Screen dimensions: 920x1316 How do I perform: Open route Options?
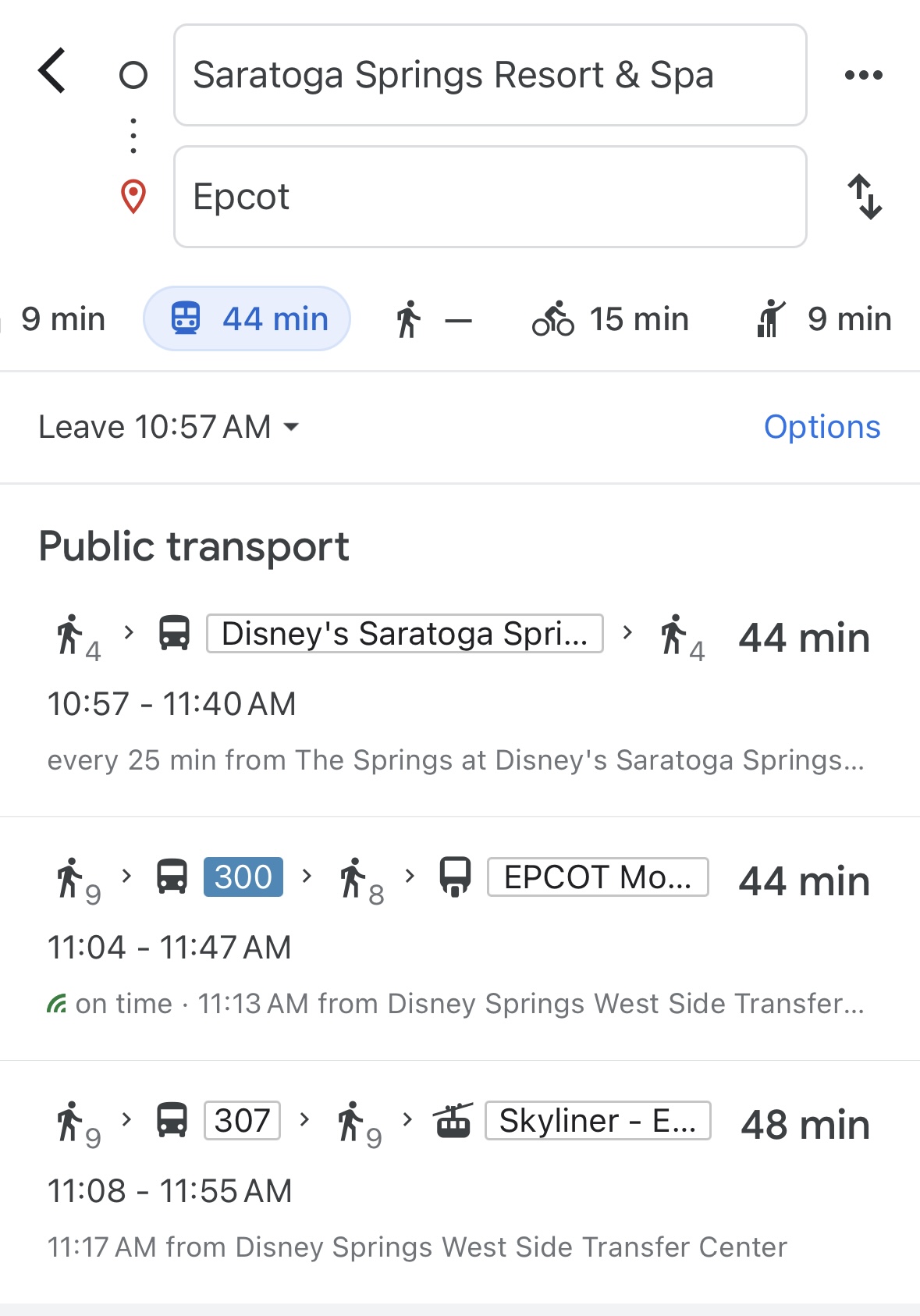click(x=822, y=427)
